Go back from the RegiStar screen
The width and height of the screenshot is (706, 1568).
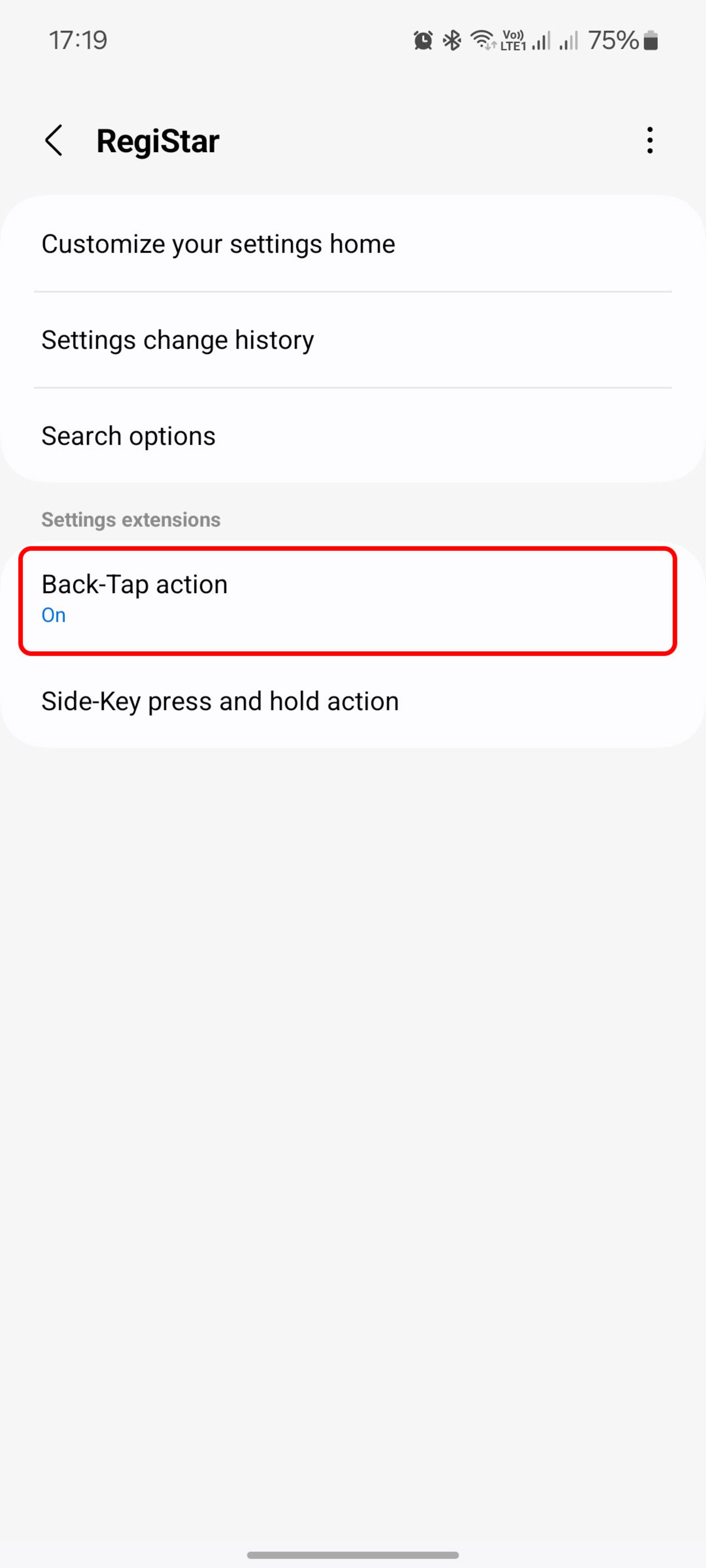point(54,141)
